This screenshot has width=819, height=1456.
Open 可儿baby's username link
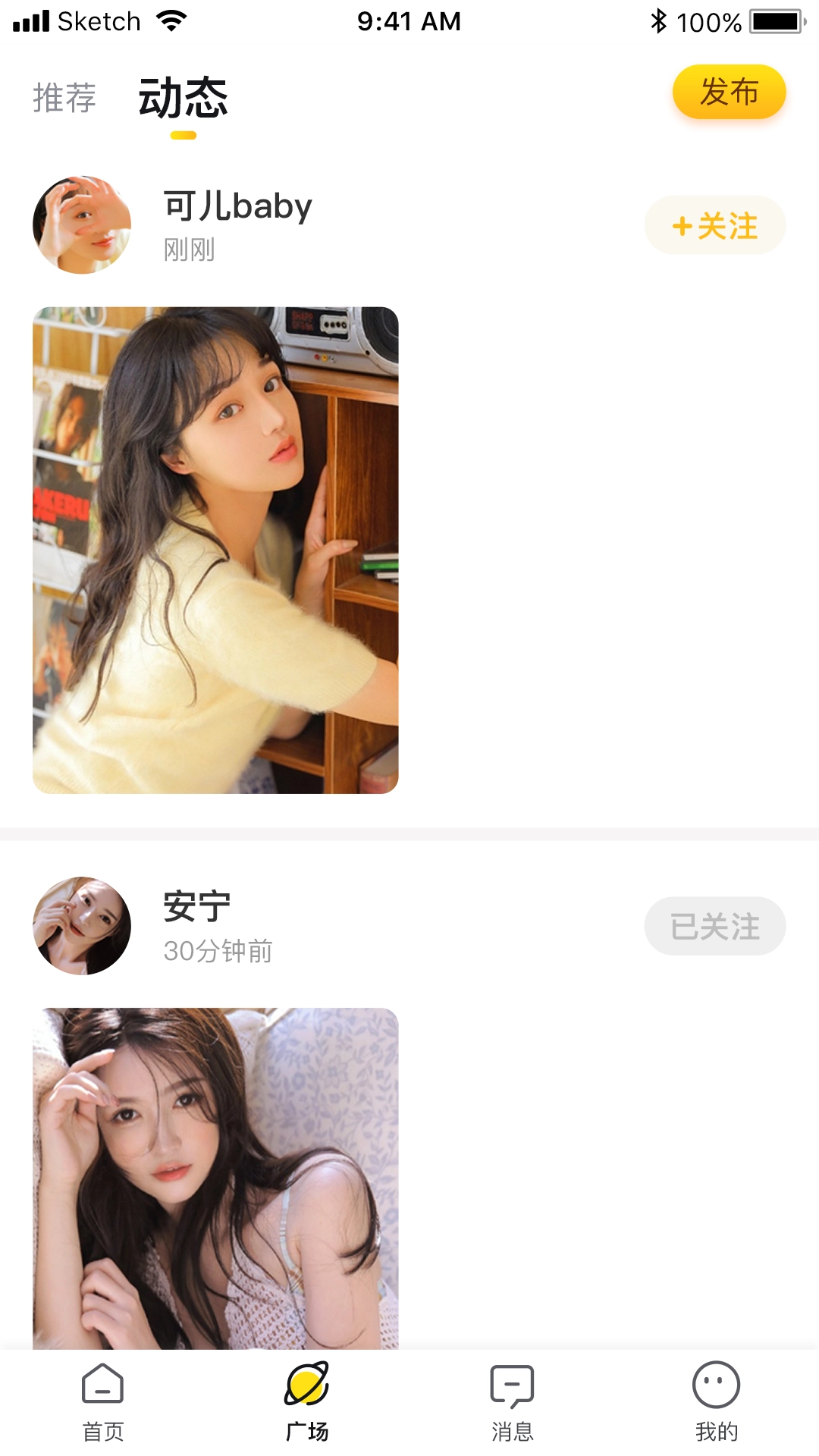(x=237, y=205)
